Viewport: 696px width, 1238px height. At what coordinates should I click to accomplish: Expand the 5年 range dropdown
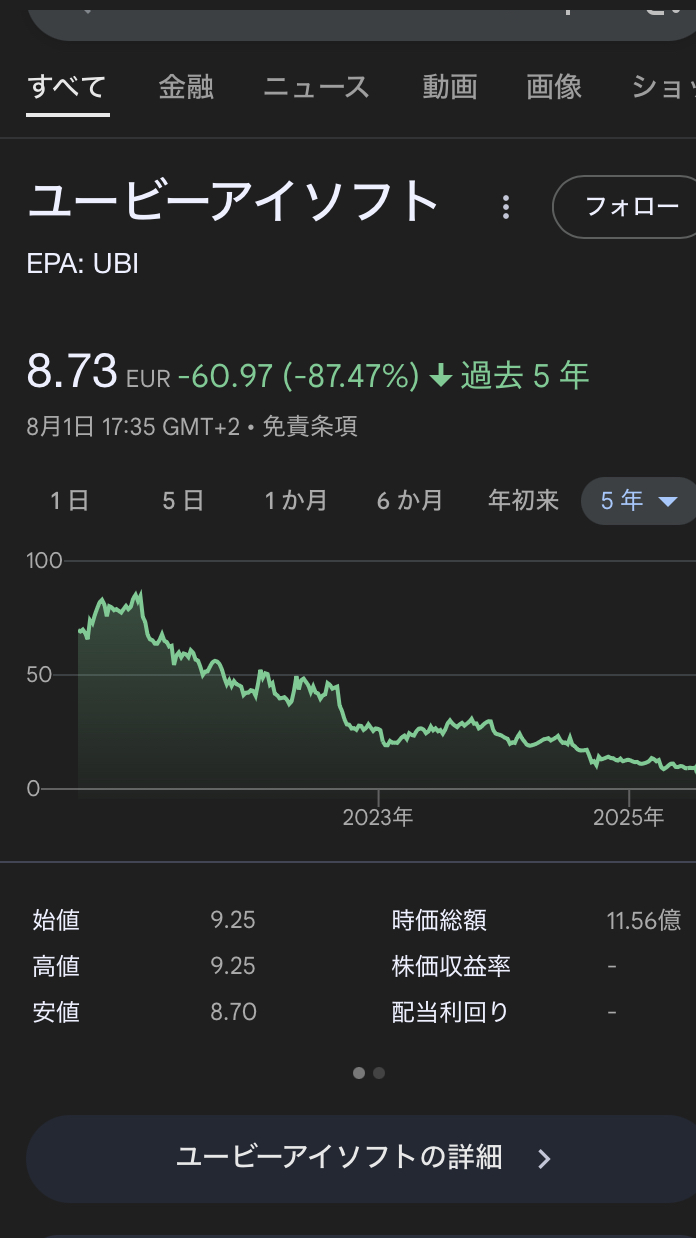pos(639,500)
